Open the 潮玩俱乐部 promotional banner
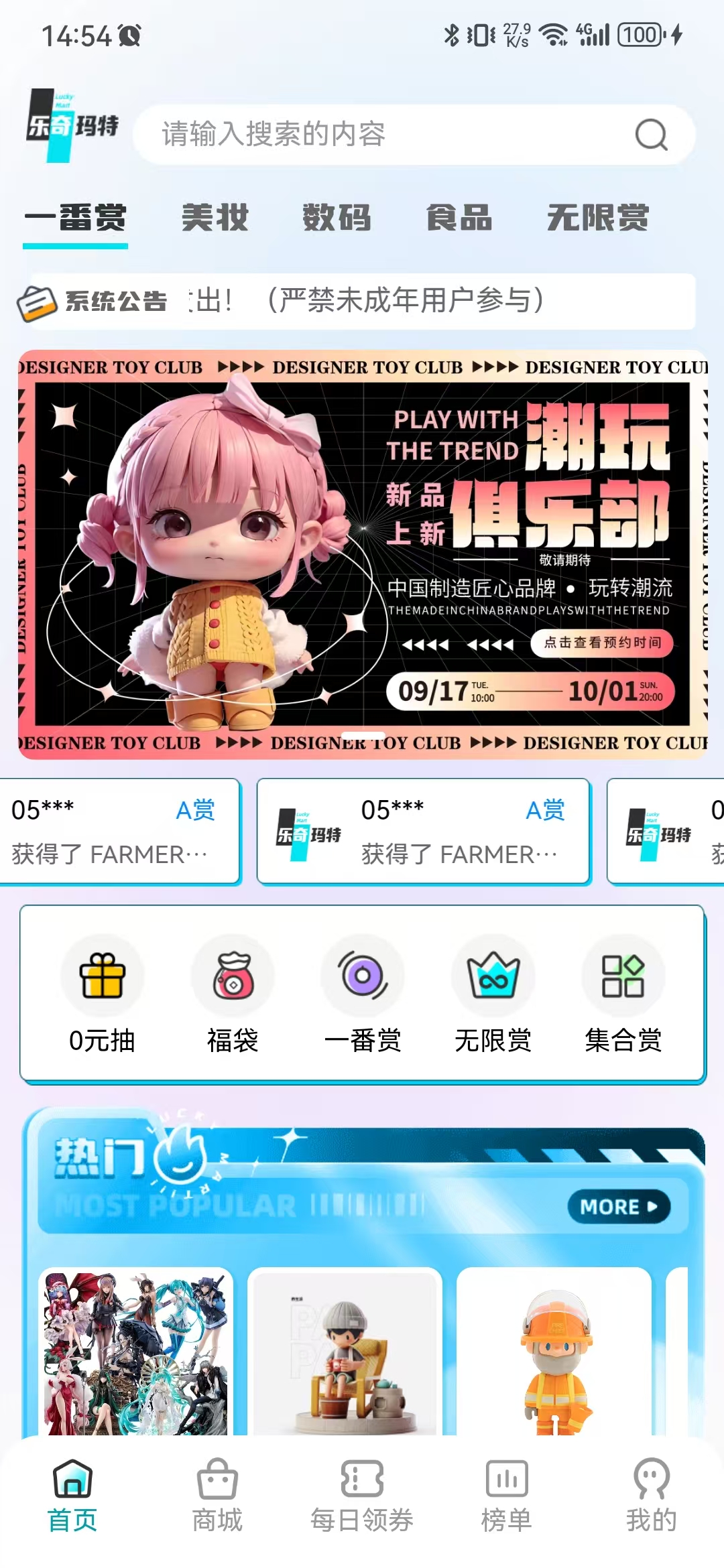Image resolution: width=724 pixels, height=1568 pixels. click(x=362, y=554)
